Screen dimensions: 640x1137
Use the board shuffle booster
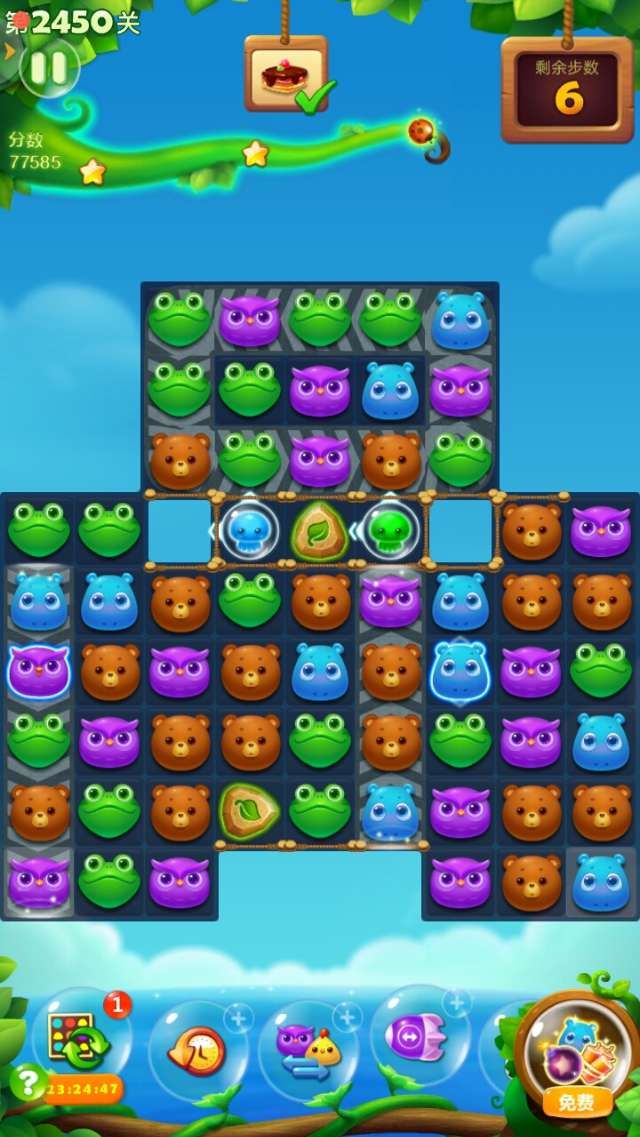pyautogui.click(x=80, y=1045)
